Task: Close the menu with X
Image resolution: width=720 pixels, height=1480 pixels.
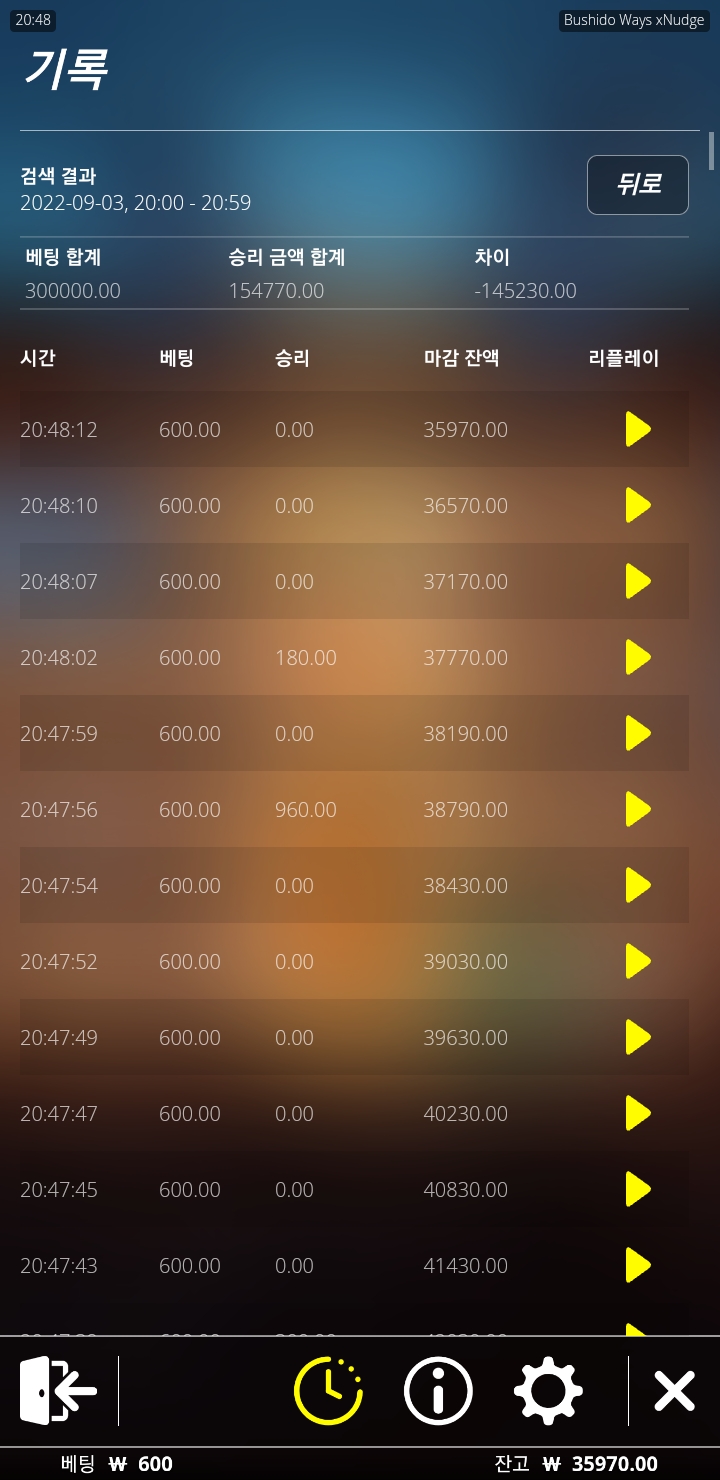Action: [x=674, y=1391]
